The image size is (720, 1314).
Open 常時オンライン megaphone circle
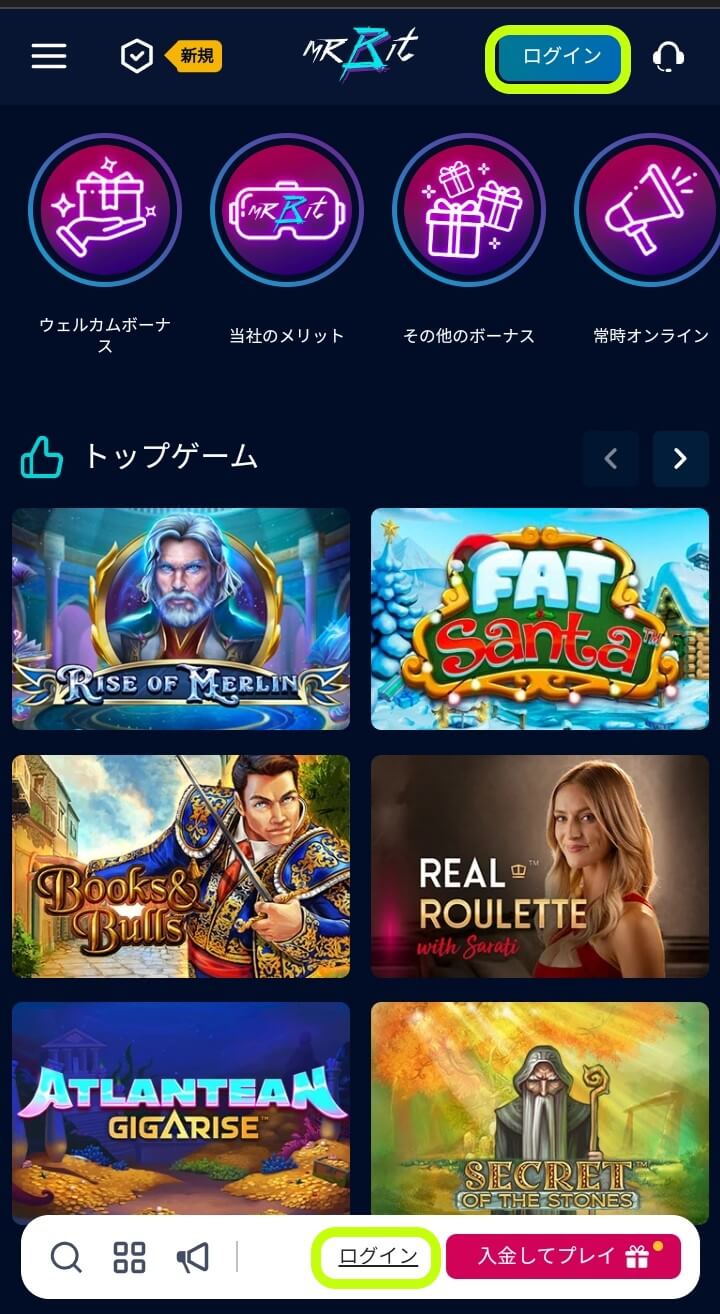[650, 210]
